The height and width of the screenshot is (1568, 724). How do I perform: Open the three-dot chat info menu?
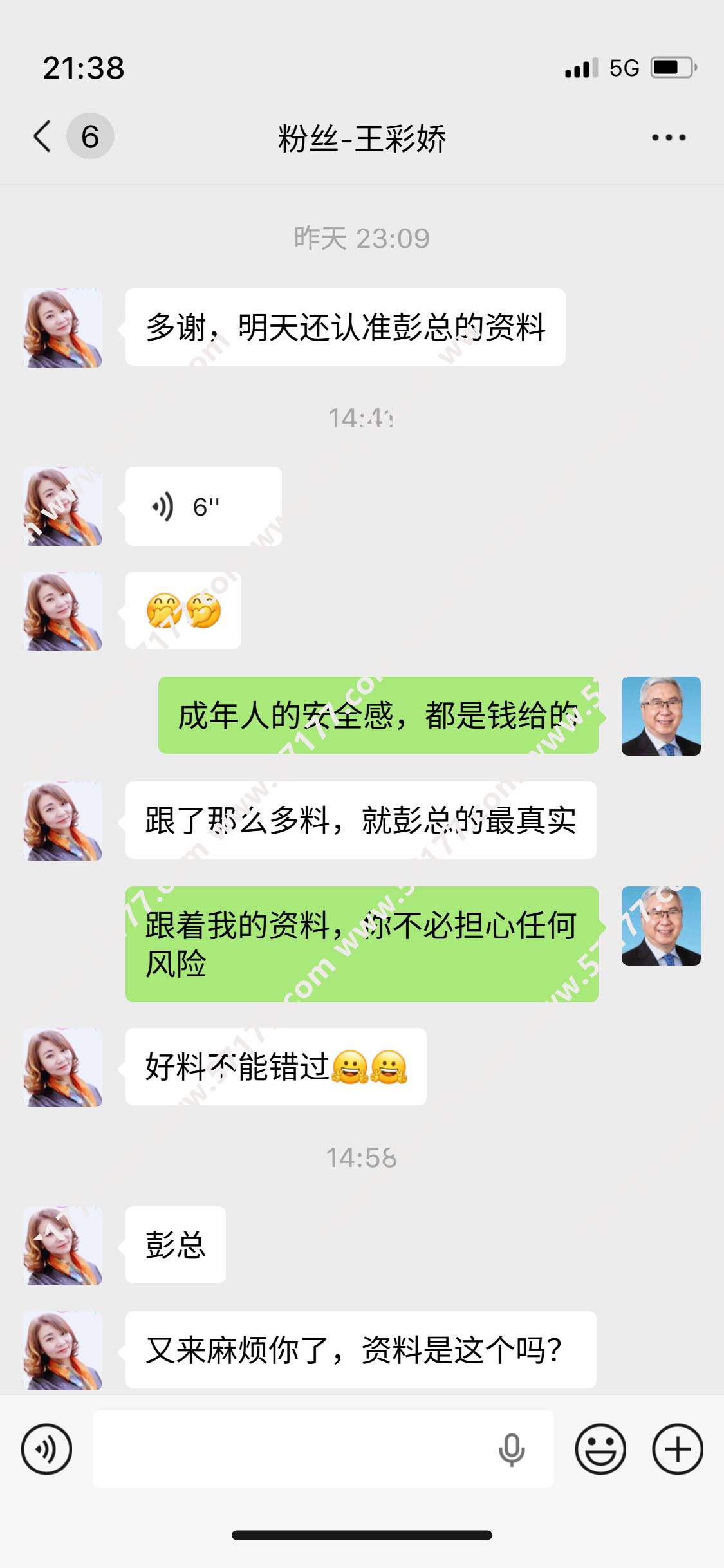pyautogui.click(x=669, y=137)
